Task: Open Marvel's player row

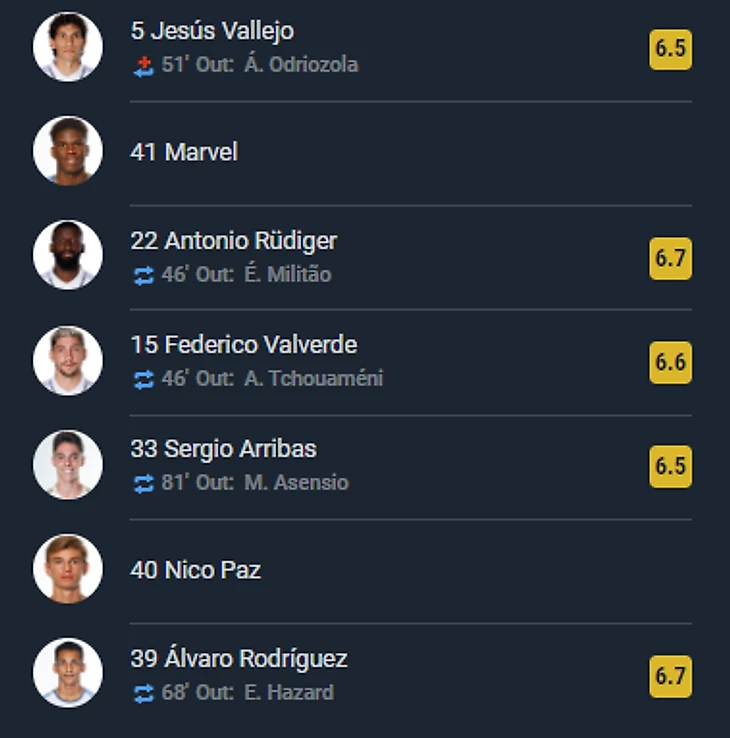Action: click(184, 152)
